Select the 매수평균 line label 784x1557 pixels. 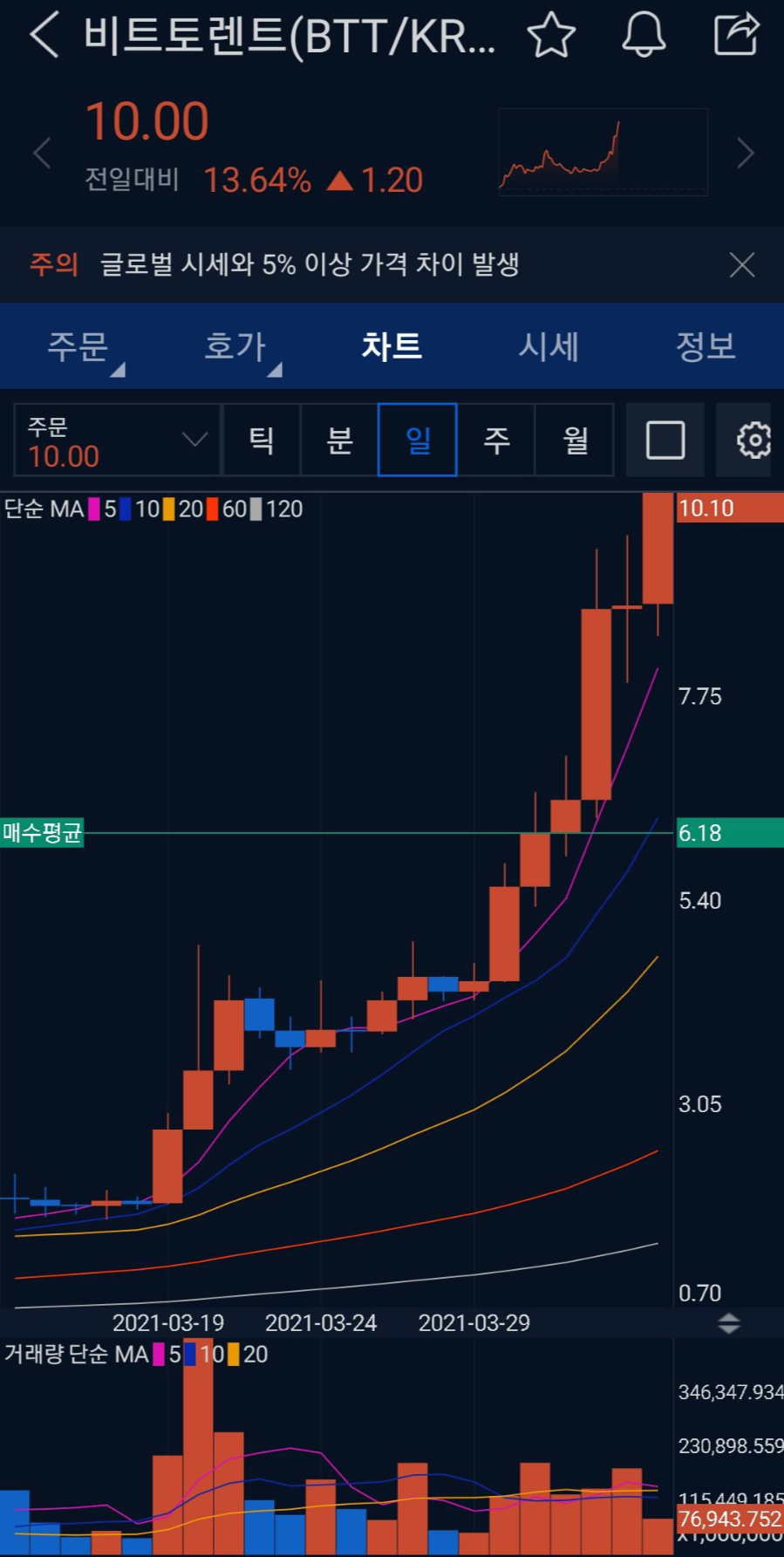point(44,833)
